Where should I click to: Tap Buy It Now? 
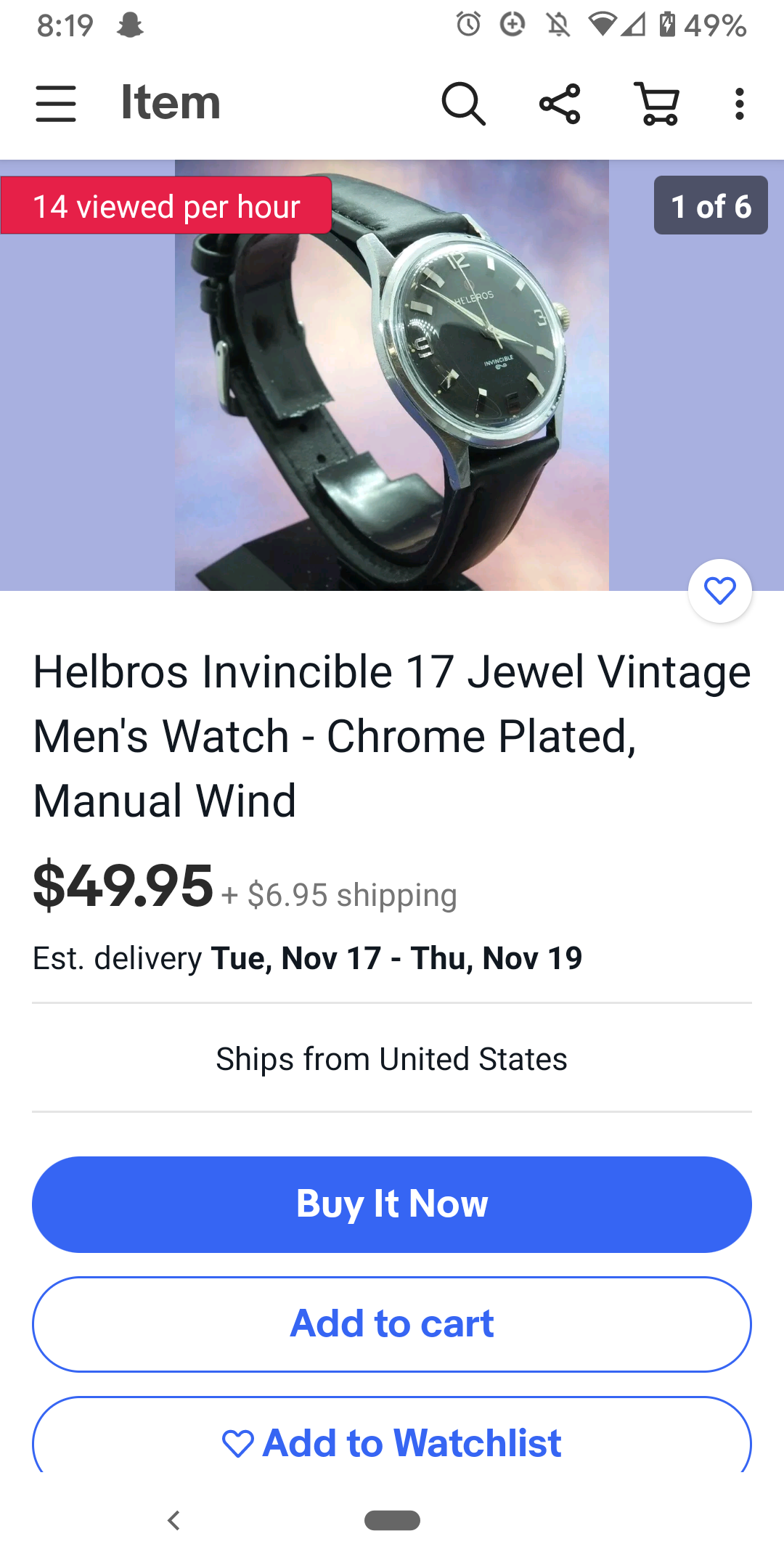click(392, 1204)
